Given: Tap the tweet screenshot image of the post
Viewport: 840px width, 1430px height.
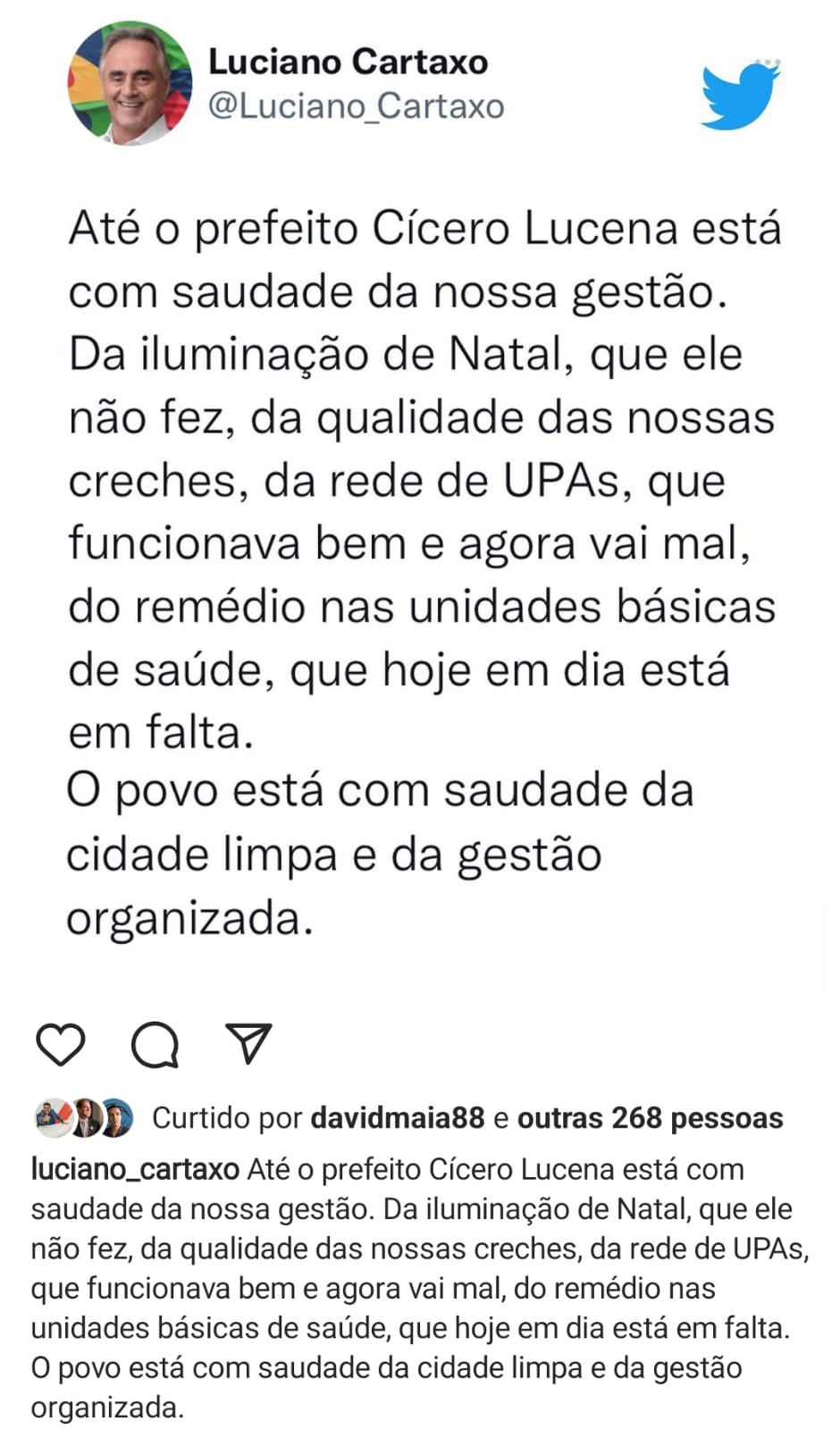Looking at the screenshot, I should click(420, 536).
